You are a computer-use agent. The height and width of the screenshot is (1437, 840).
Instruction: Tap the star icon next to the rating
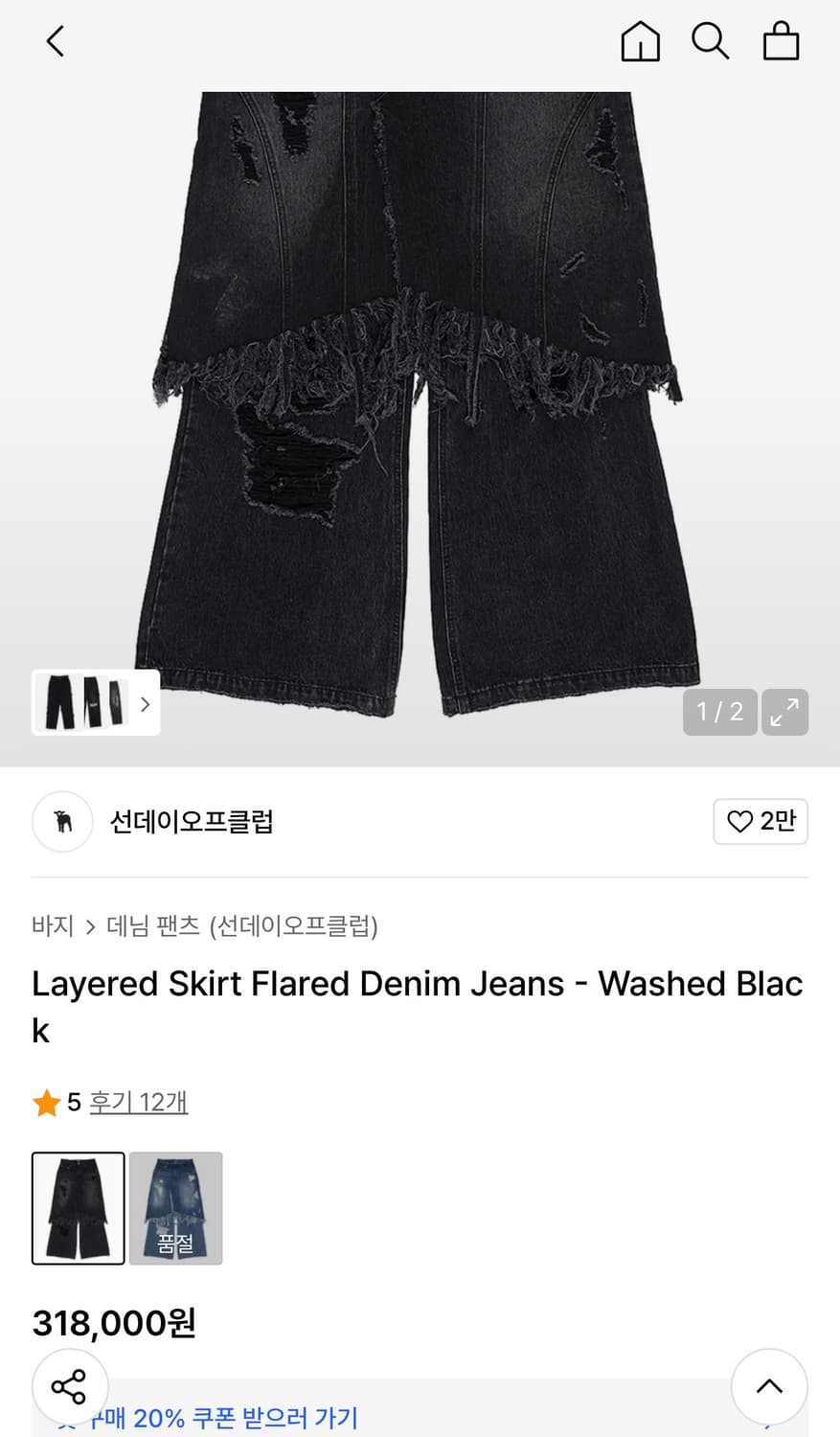pyautogui.click(x=45, y=1102)
